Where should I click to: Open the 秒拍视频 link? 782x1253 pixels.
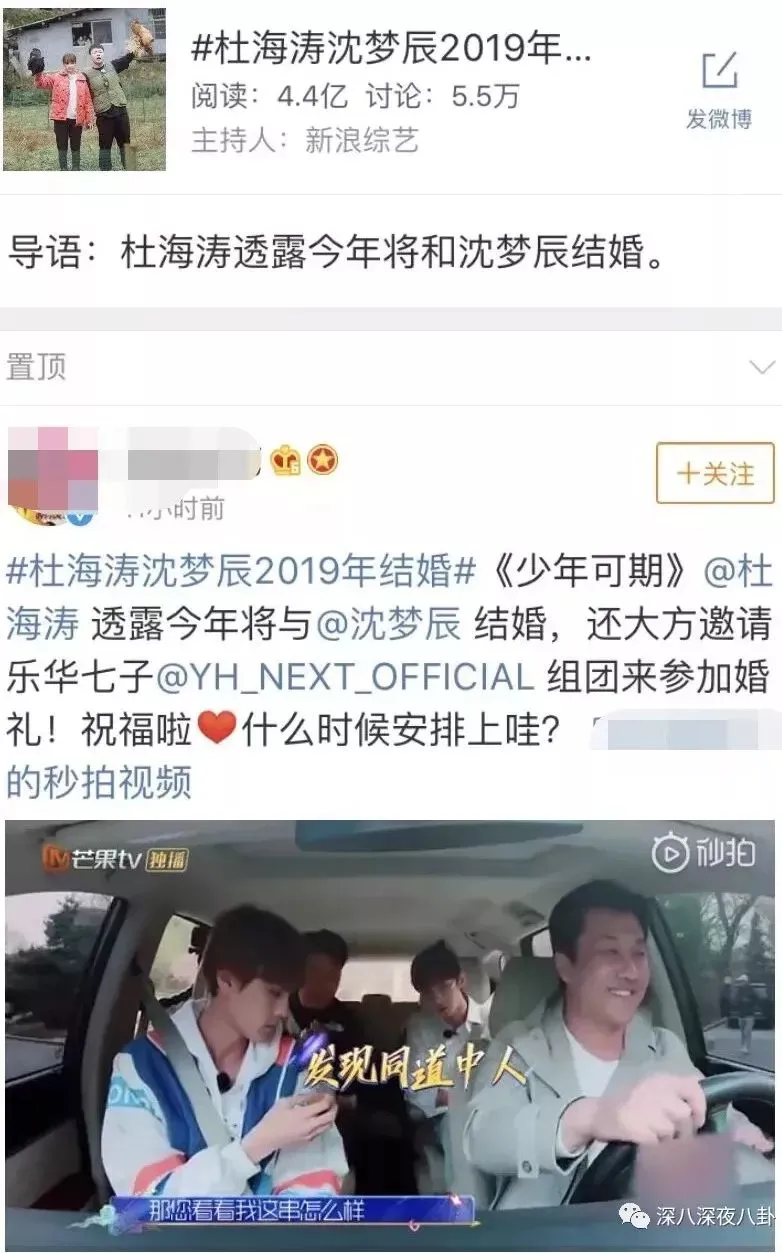pos(98,782)
